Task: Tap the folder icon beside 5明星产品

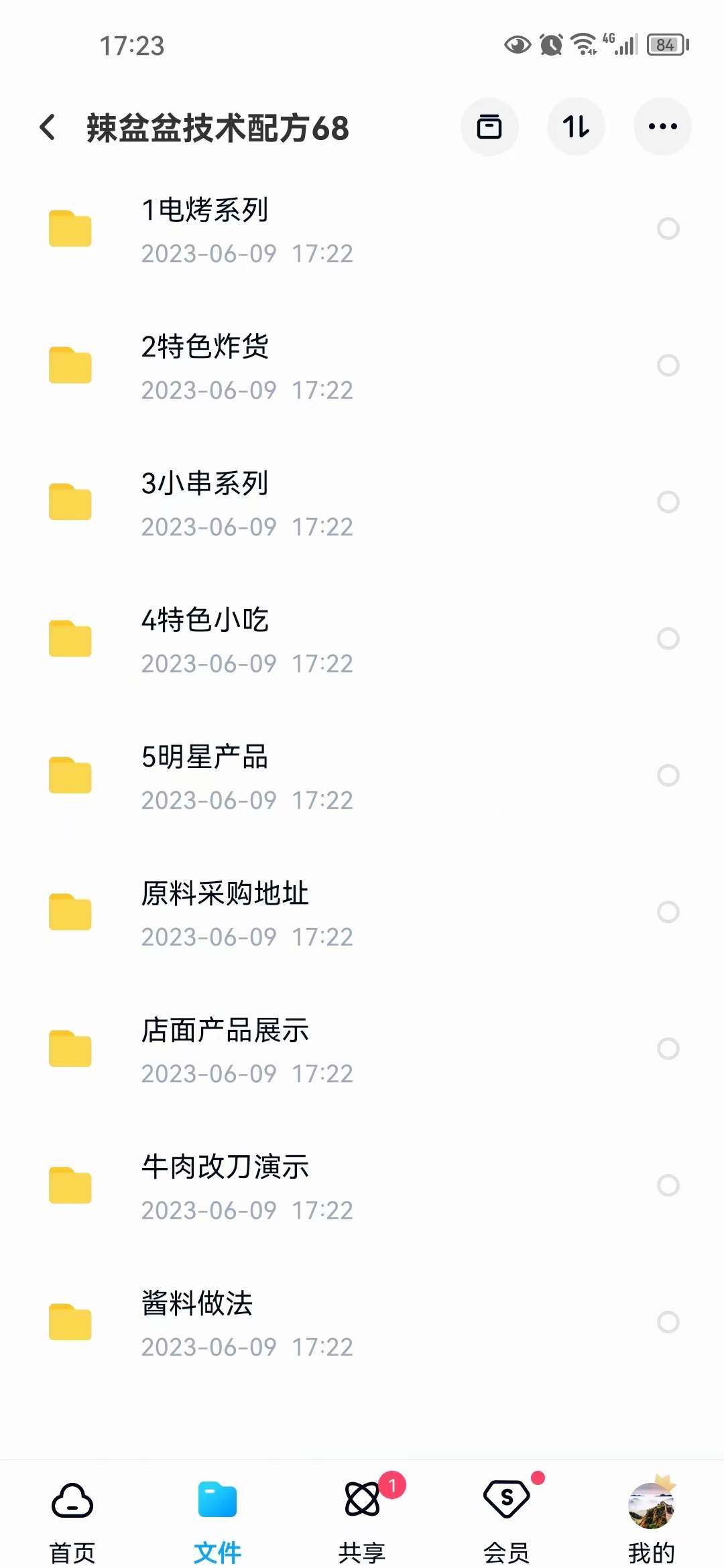Action: click(x=69, y=777)
